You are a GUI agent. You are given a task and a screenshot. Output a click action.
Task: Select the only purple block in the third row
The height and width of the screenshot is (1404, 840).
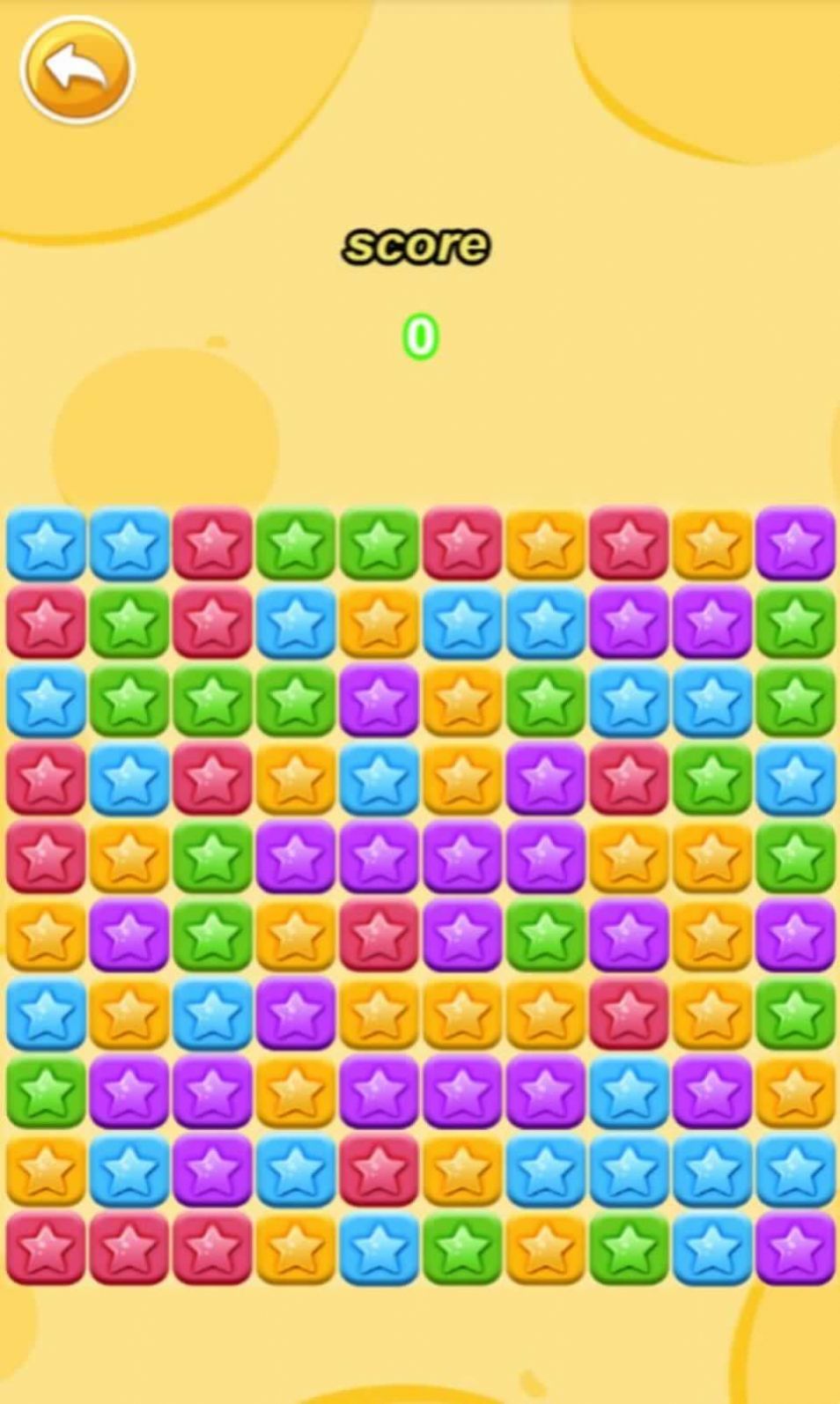tap(379, 700)
